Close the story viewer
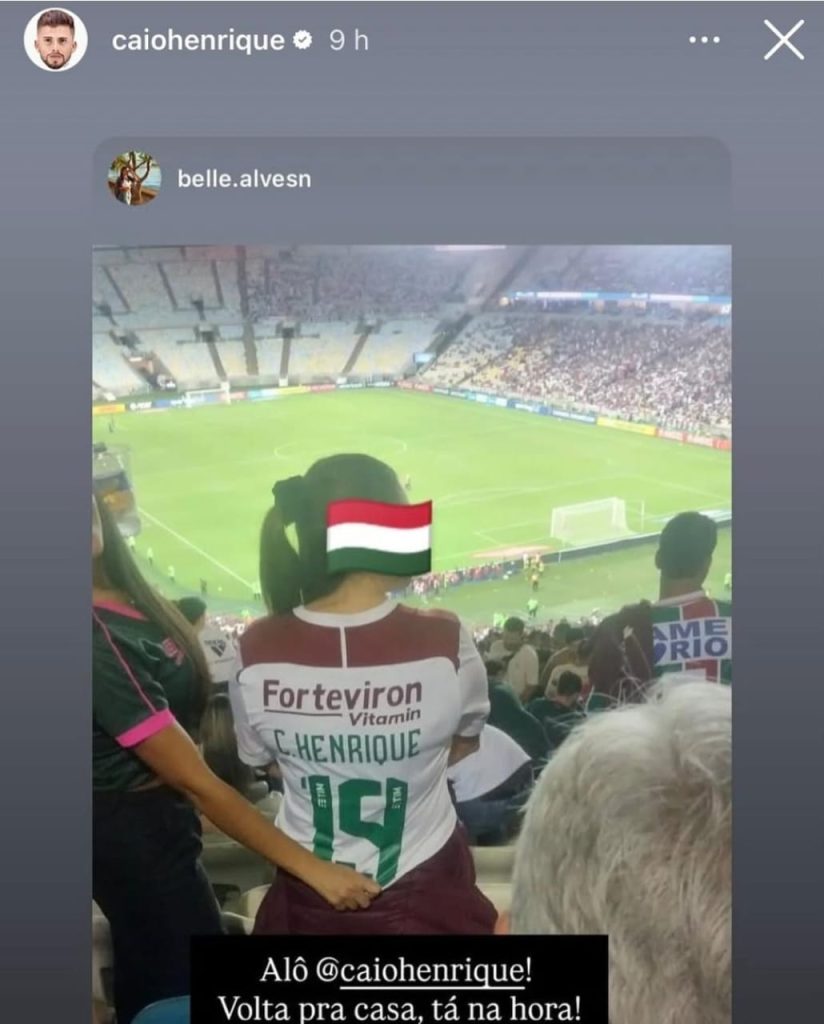824x1024 pixels. coord(783,40)
